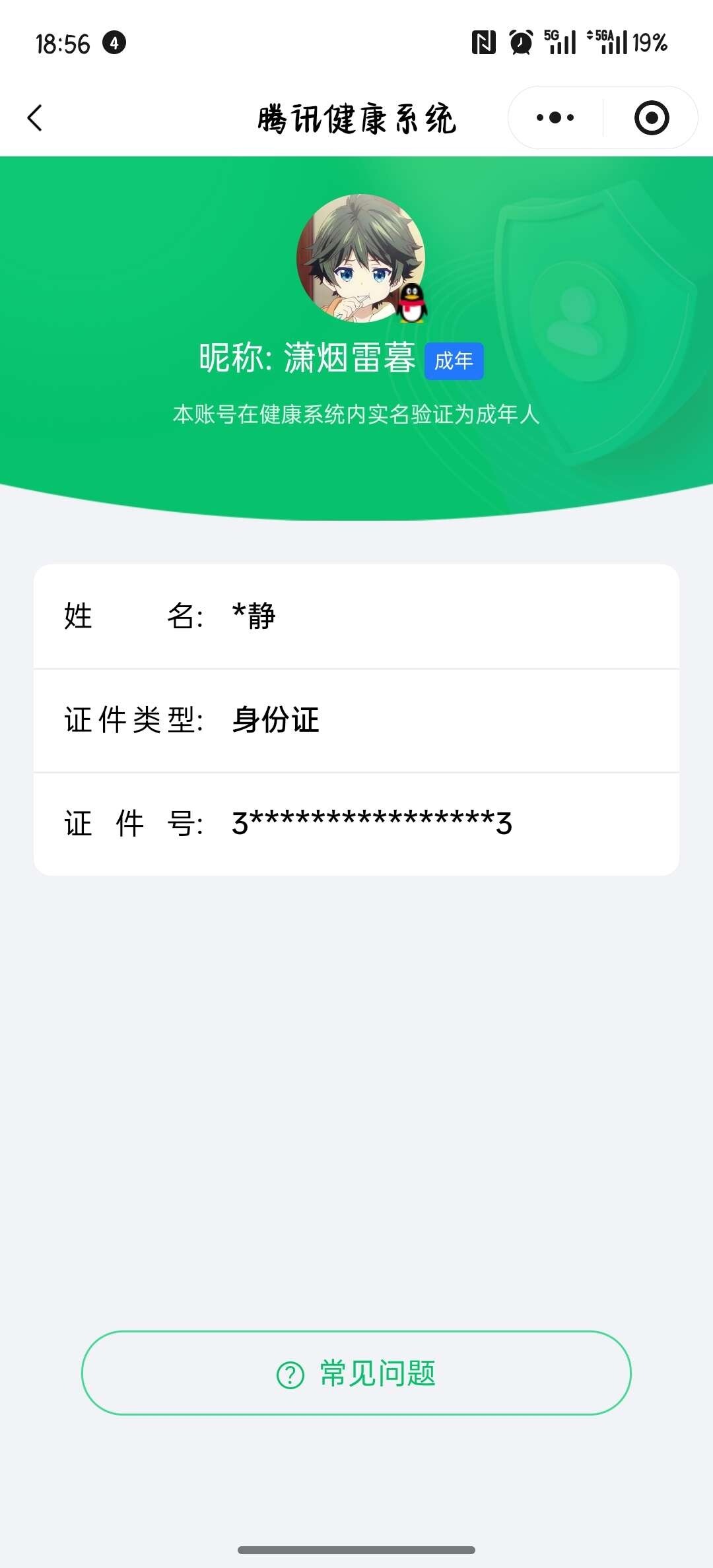Tap the alarm clock icon in status bar
Viewport: 713px width, 1568px height.
[521, 44]
